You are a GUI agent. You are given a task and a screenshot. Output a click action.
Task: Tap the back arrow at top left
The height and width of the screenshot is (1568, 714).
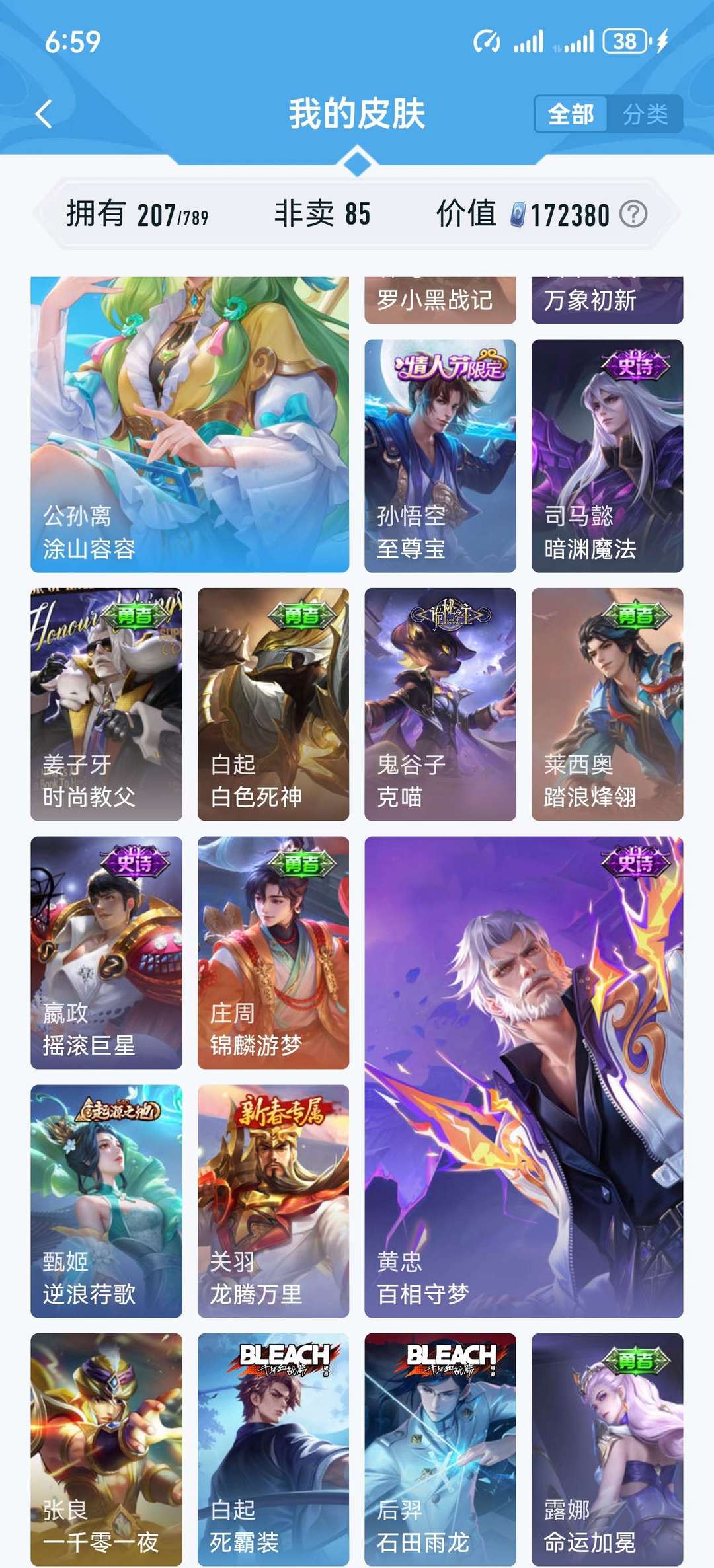[x=42, y=112]
